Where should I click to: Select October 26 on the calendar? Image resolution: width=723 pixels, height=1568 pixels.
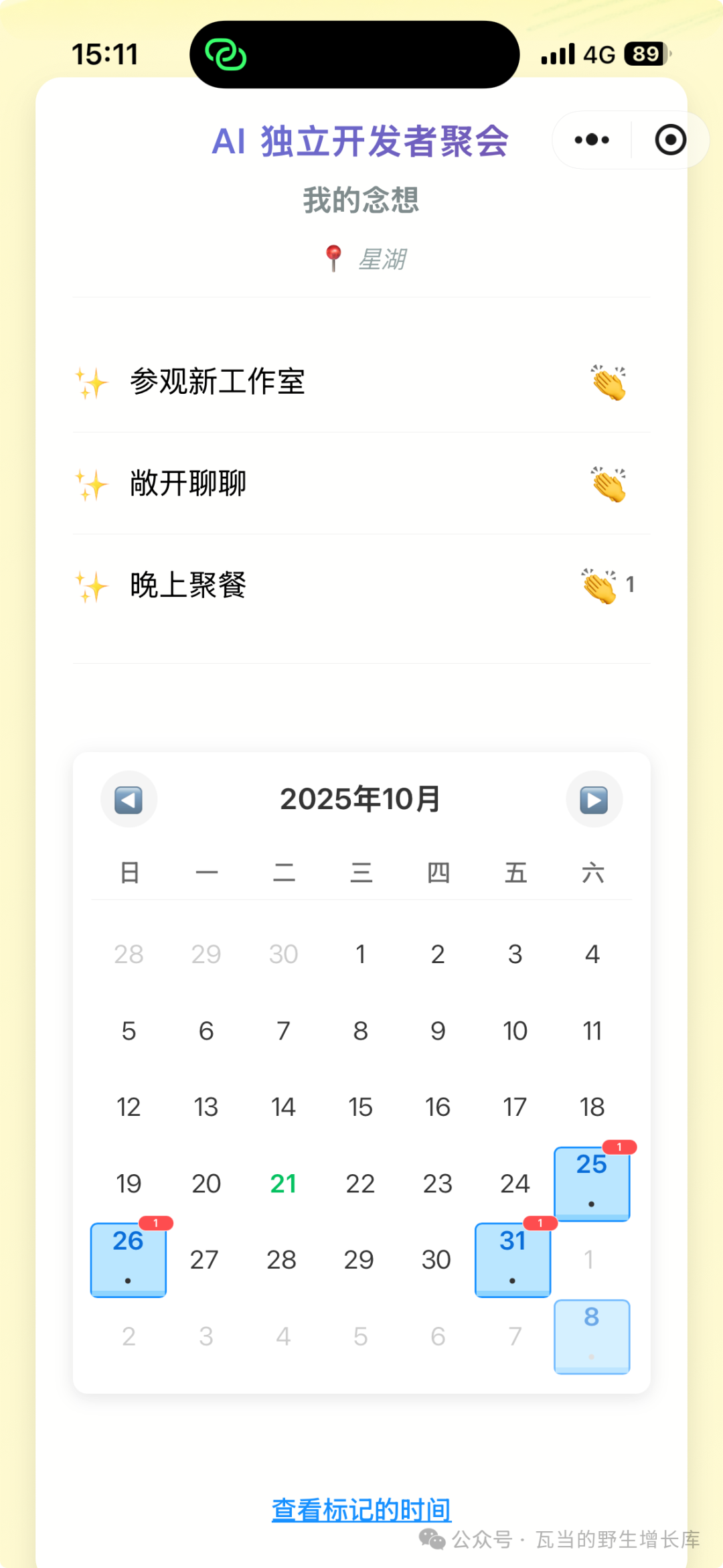(x=129, y=1260)
